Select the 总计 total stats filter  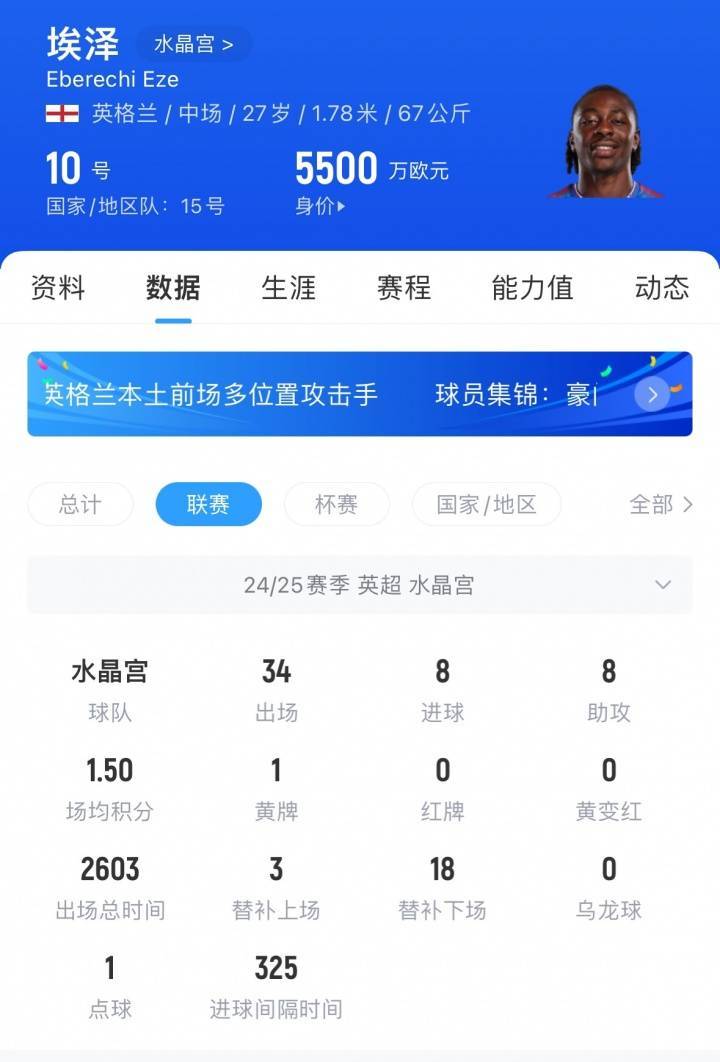tap(80, 505)
